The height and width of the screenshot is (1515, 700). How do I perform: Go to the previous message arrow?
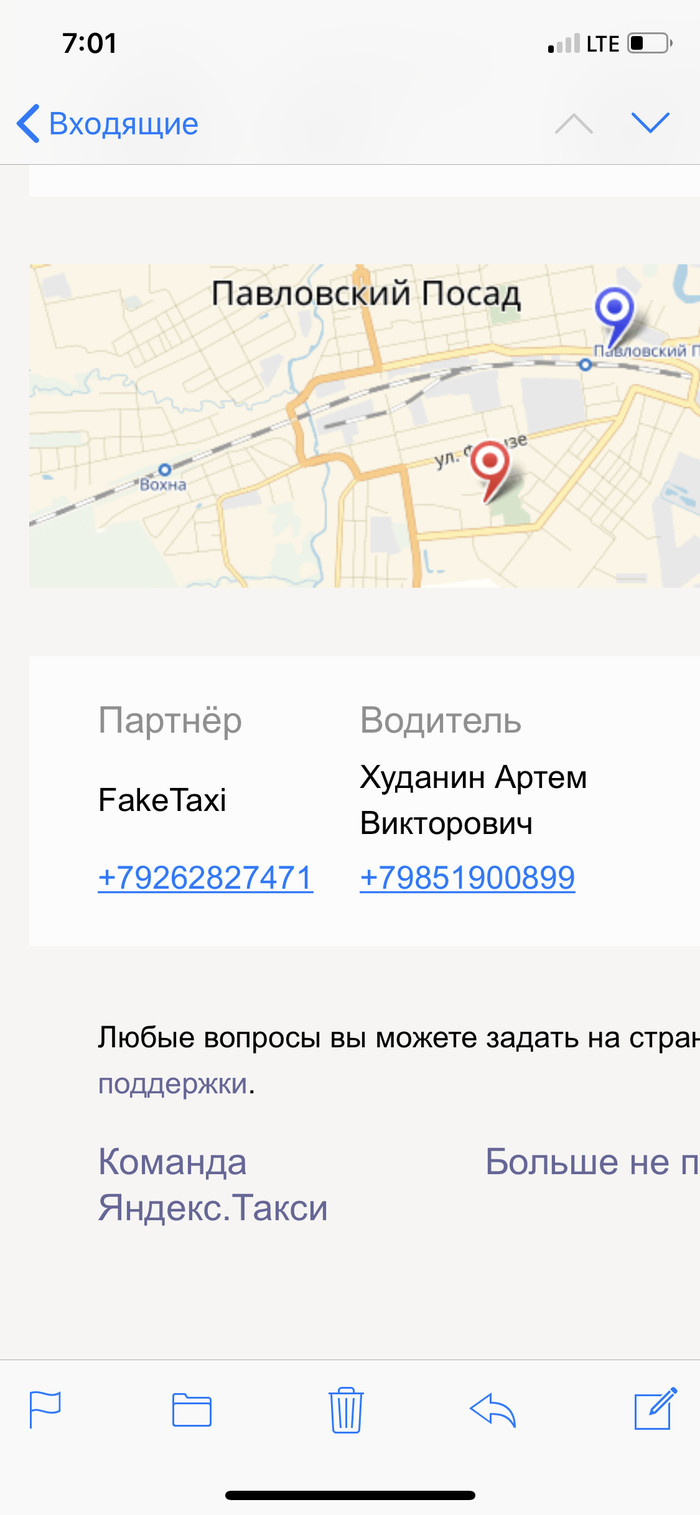[x=574, y=124]
